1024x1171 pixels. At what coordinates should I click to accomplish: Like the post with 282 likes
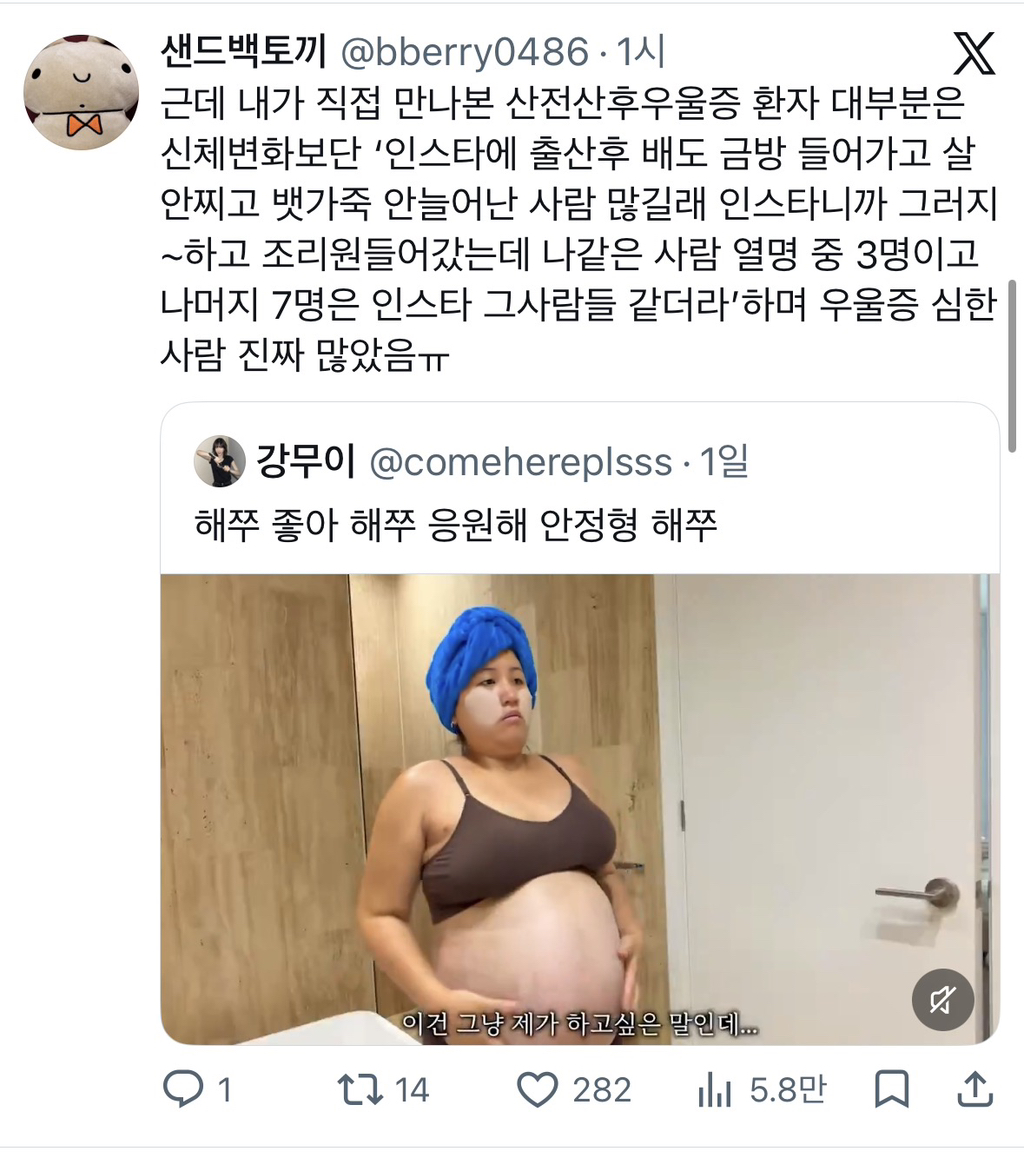(x=538, y=1090)
